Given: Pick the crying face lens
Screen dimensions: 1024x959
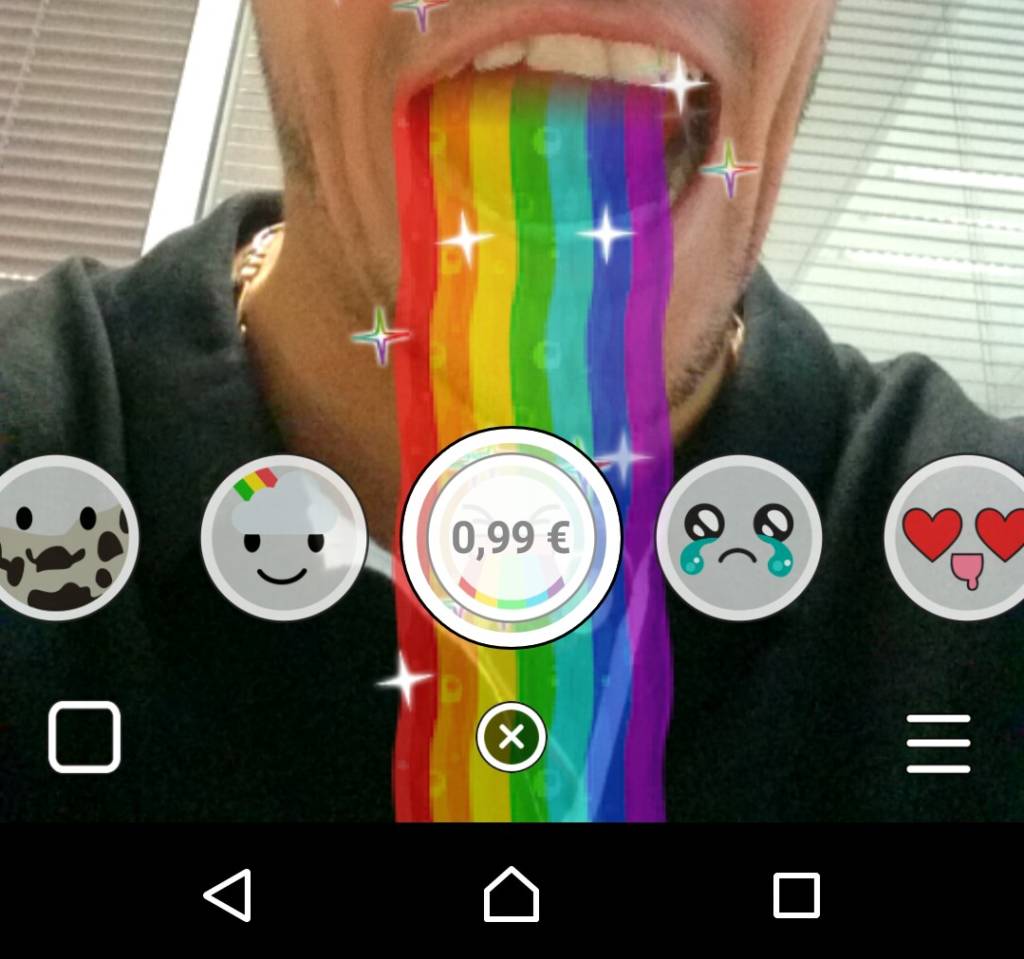Looking at the screenshot, I should tap(738, 538).
